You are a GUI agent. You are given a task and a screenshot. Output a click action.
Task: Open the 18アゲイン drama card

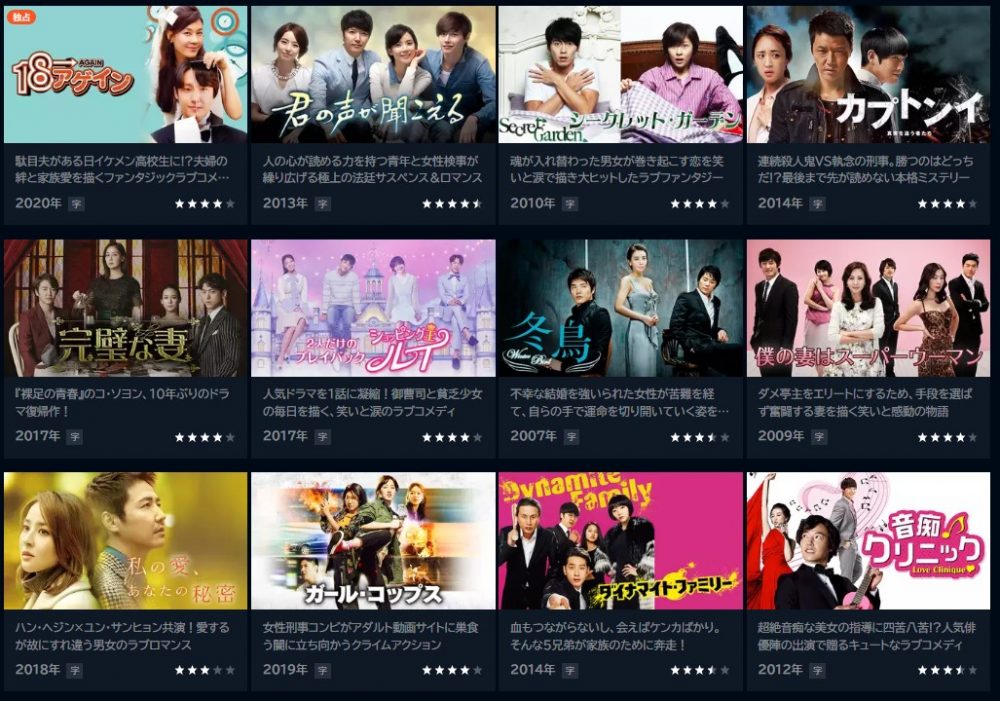coord(125,75)
